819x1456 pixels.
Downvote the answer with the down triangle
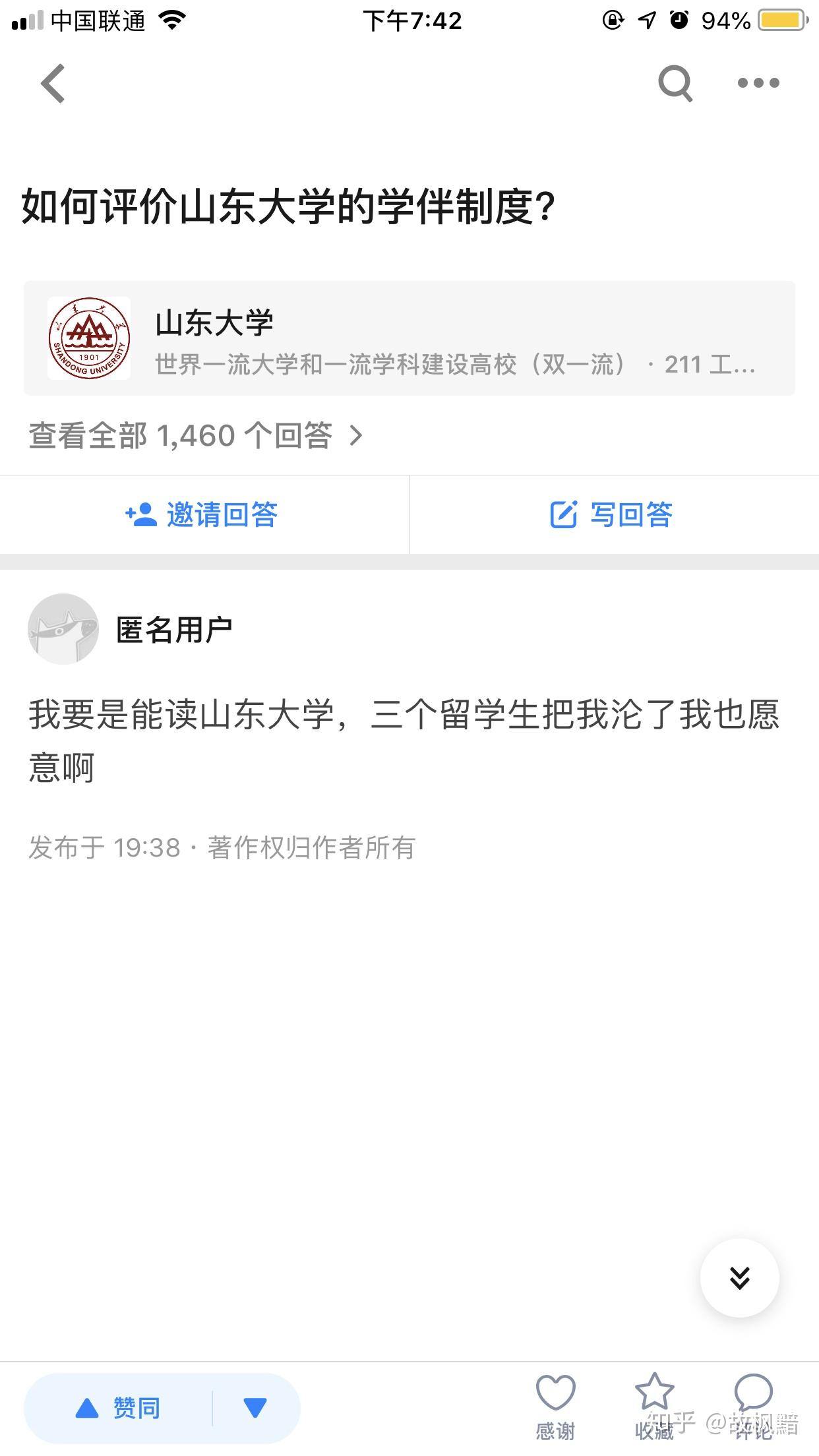(255, 1409)
